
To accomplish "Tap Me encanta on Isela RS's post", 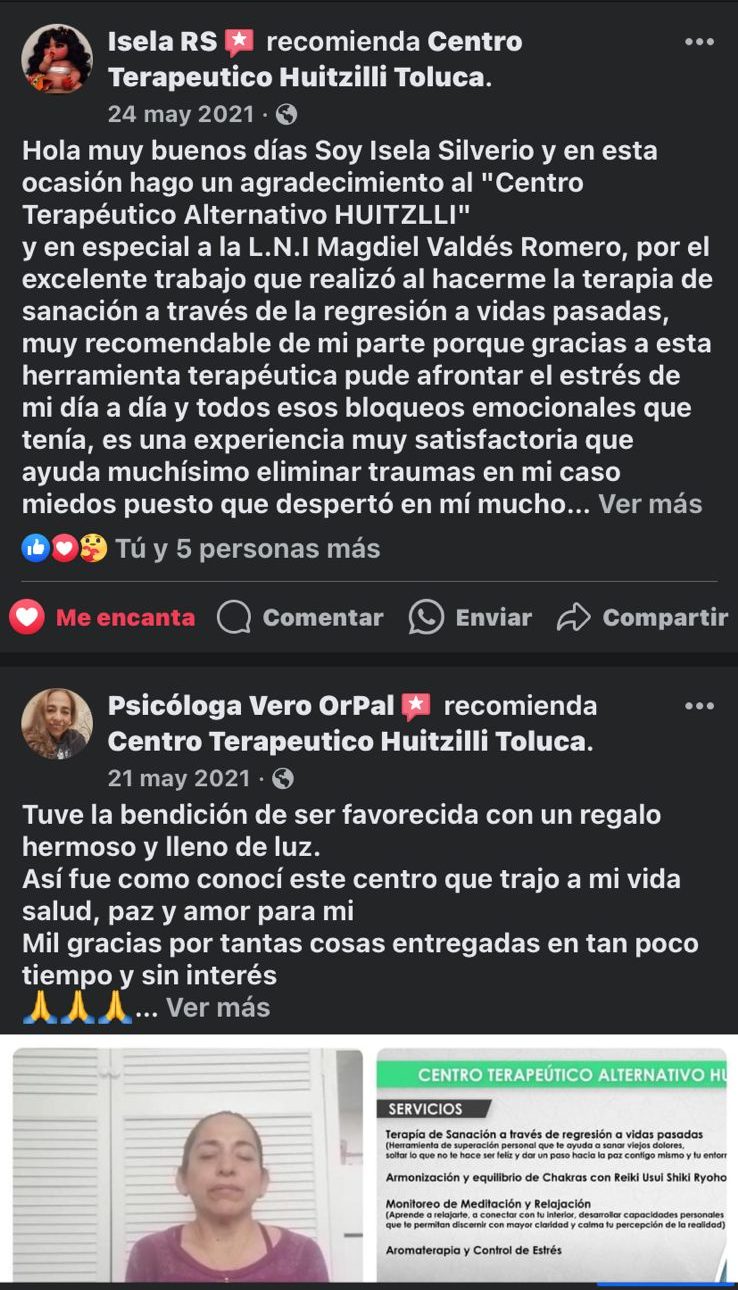I will coord(103,618).
